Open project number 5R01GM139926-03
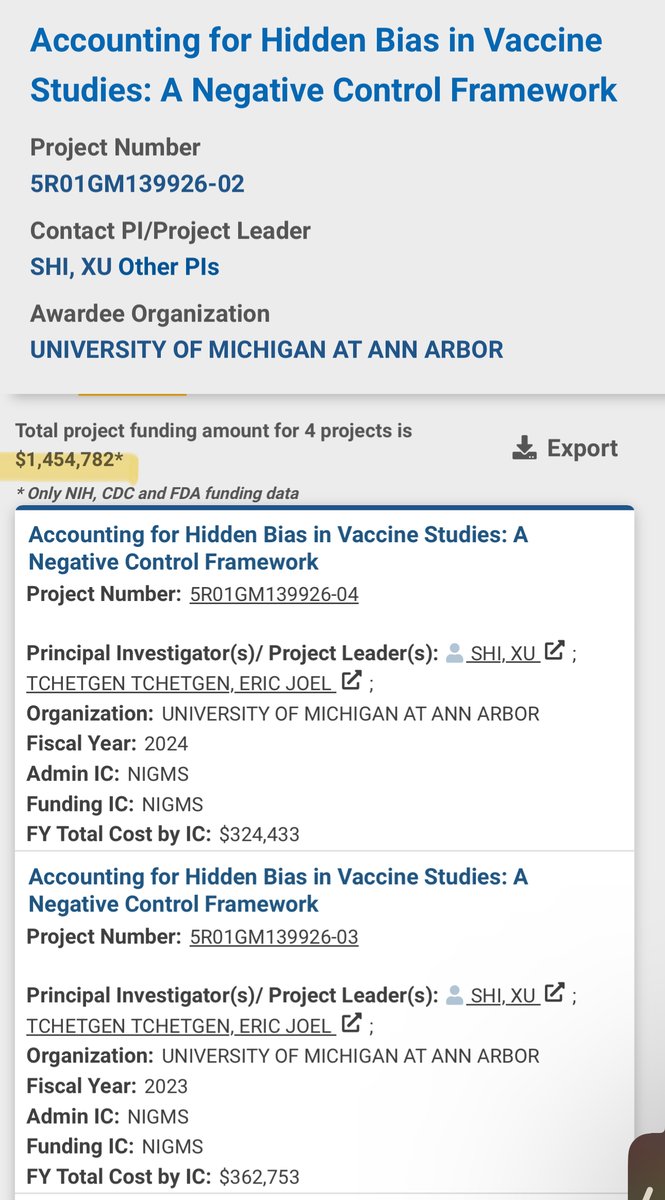665x1200 pixels. (273, 937)
